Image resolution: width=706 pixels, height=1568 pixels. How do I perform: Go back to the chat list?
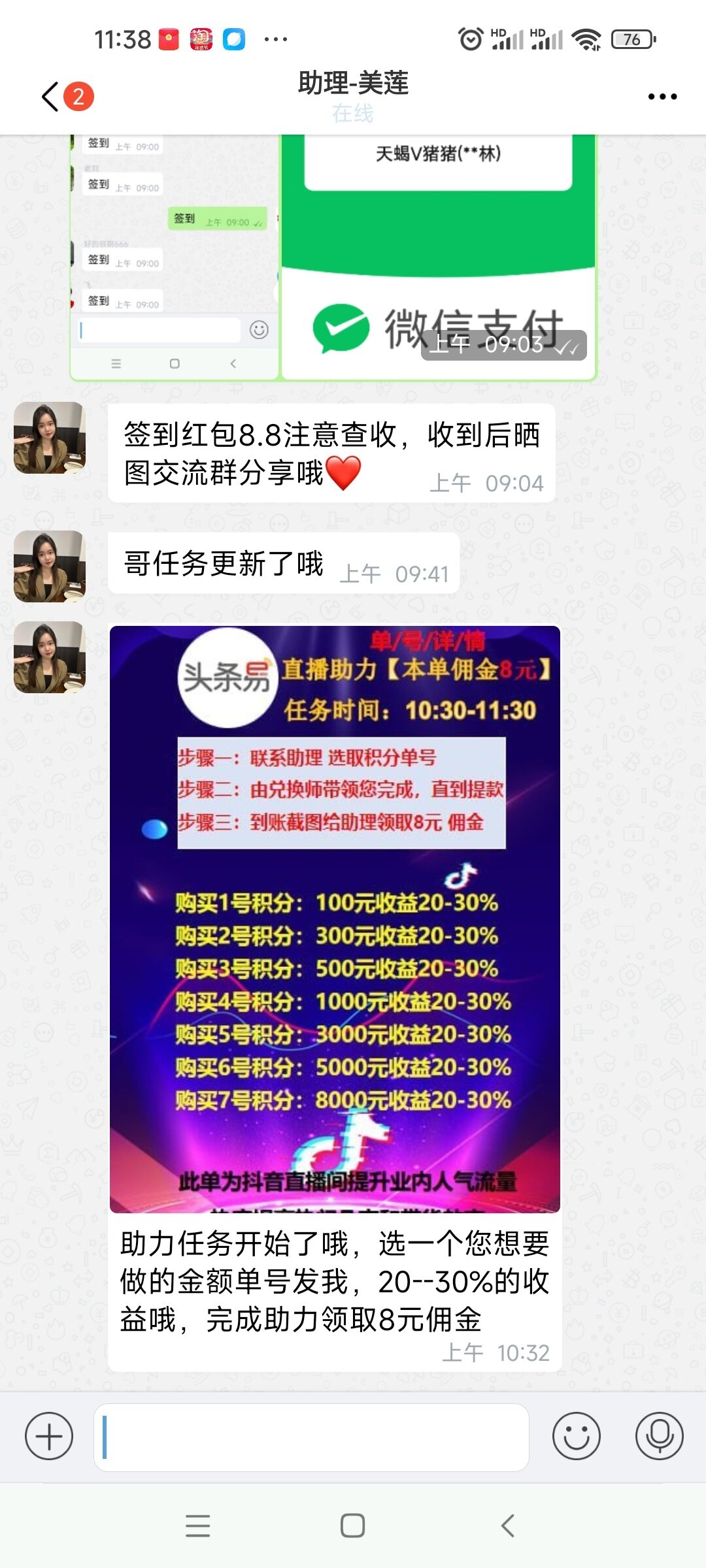(51, 97)
